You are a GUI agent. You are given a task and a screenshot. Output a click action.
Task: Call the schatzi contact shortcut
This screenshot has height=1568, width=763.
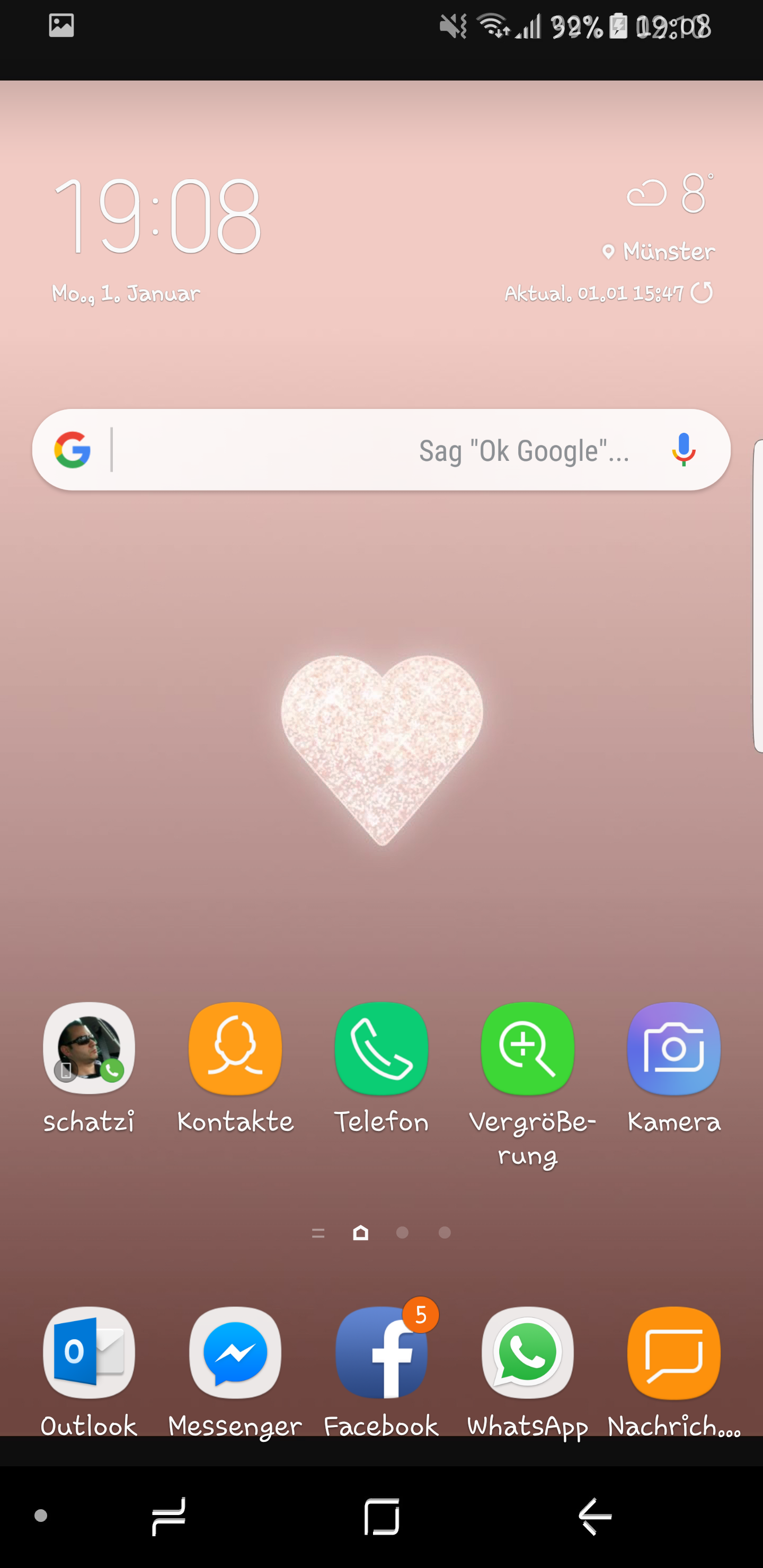click(x=89, y=1048)
